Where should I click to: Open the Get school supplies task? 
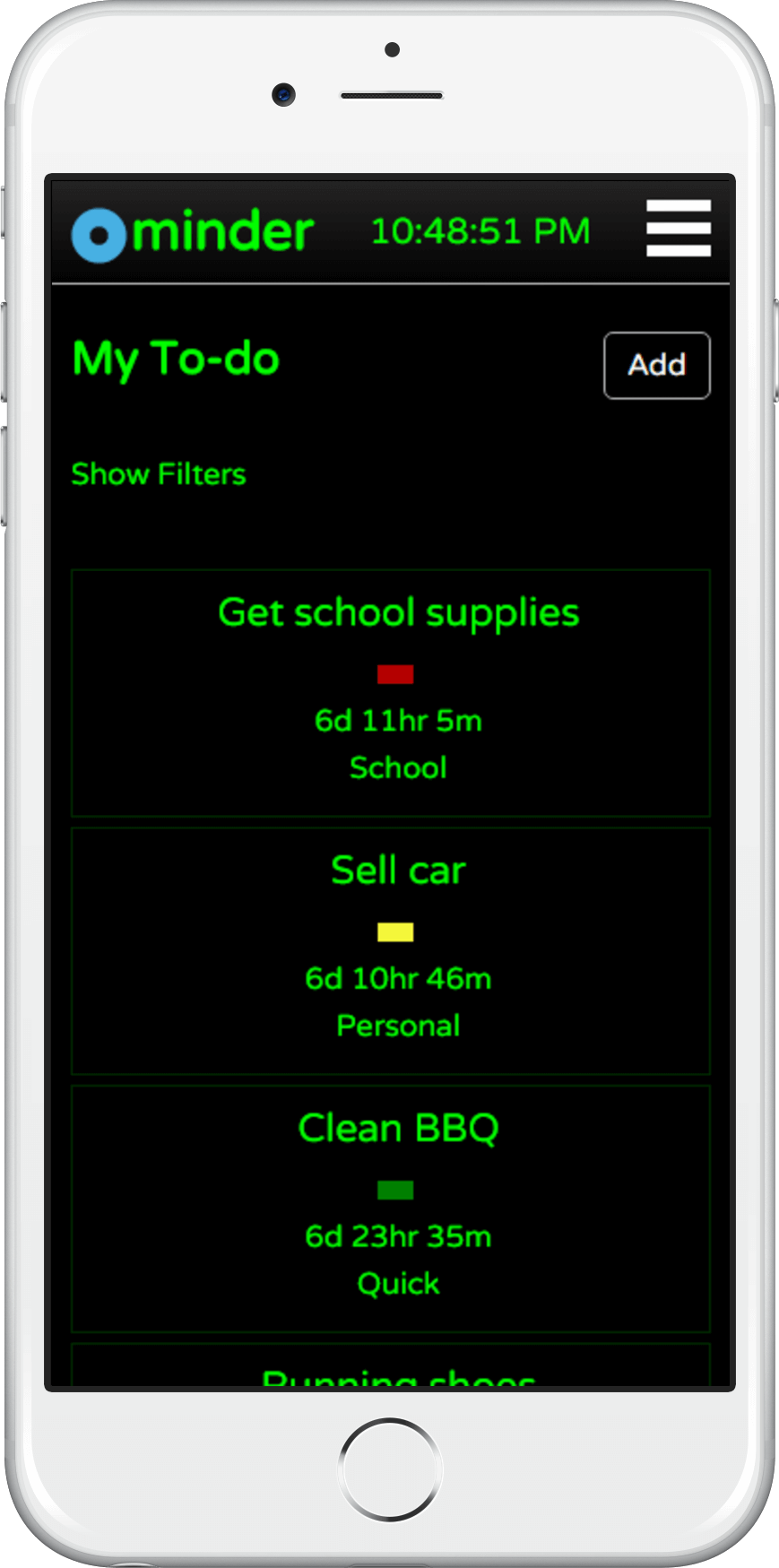(391, 693)
